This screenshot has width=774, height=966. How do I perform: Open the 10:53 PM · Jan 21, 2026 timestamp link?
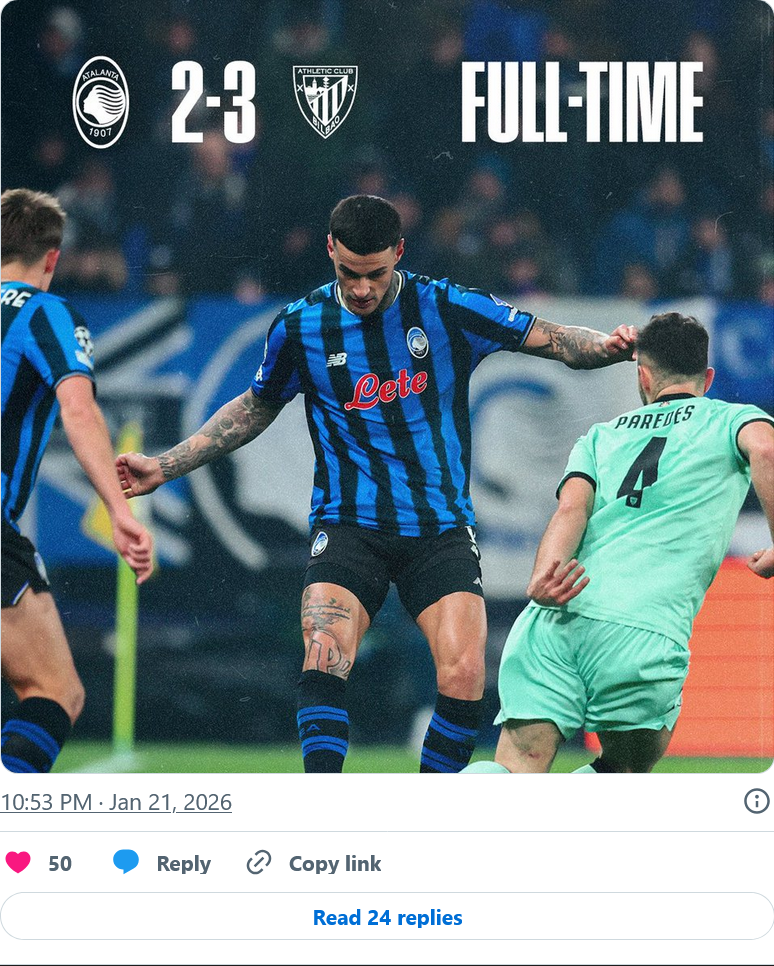pyautogui.click(x=116, y=802)
